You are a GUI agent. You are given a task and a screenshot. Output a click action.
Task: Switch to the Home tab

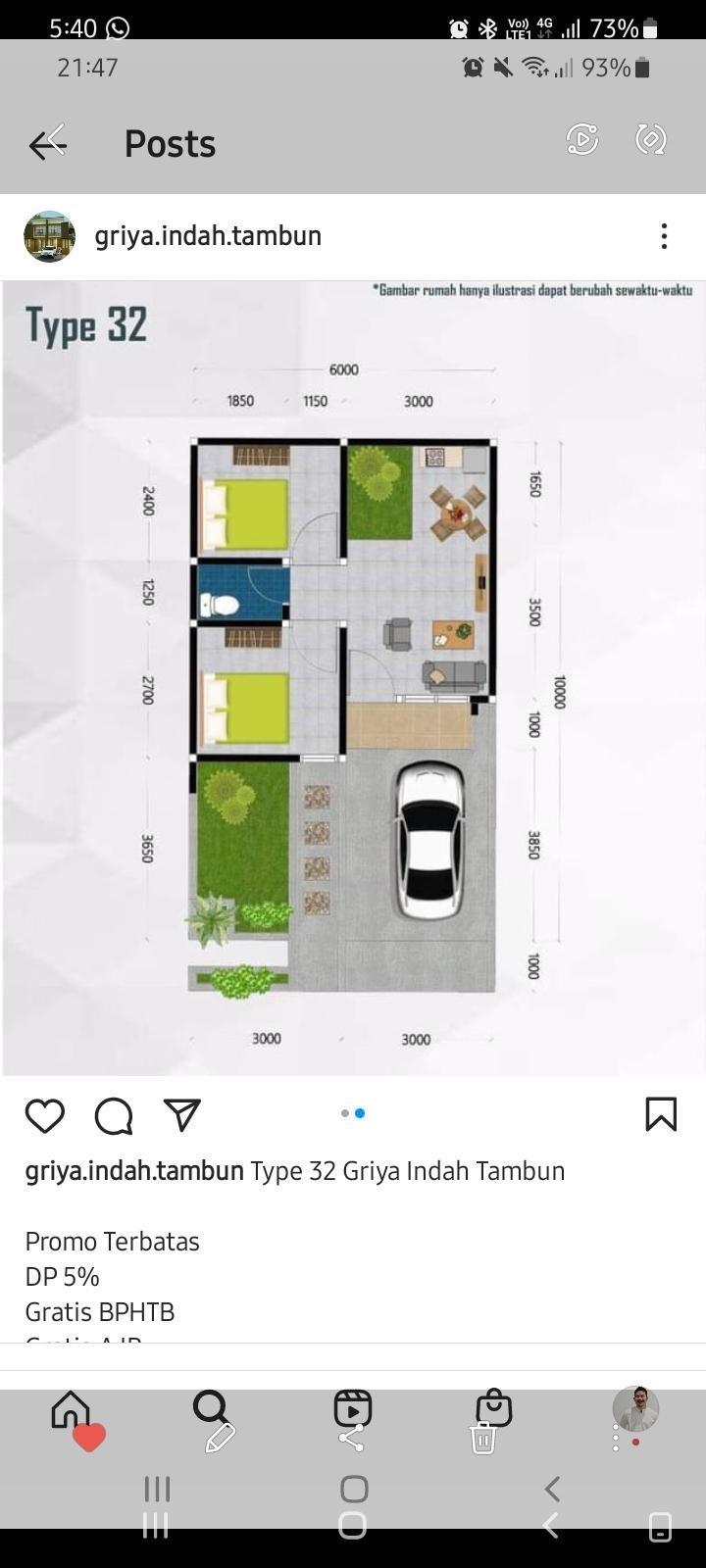(71, 1409)
